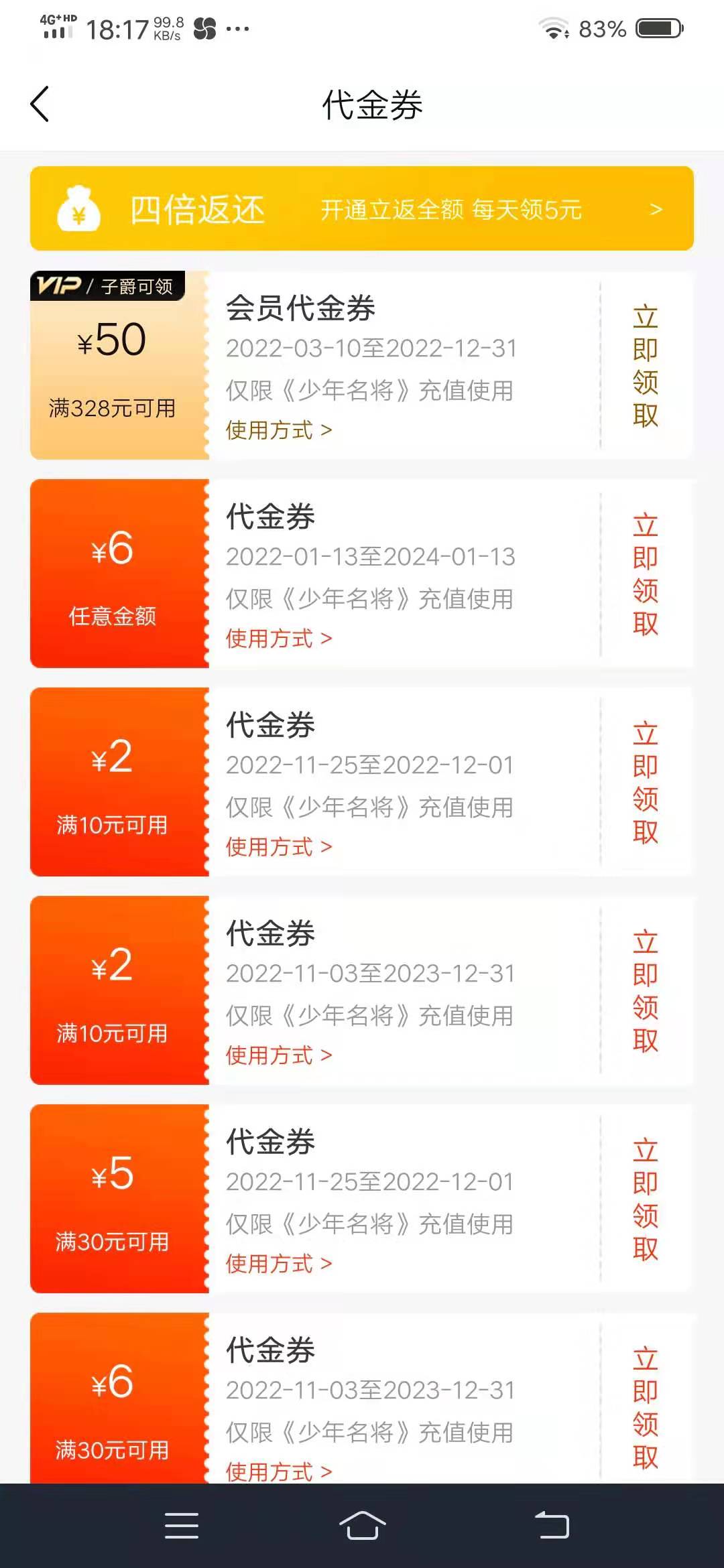Image resolution: width=724 pixels, height=1568 pixels.
Task: Claim the ¥6 满30元可用 voucher
Action: pos(646,1408)
